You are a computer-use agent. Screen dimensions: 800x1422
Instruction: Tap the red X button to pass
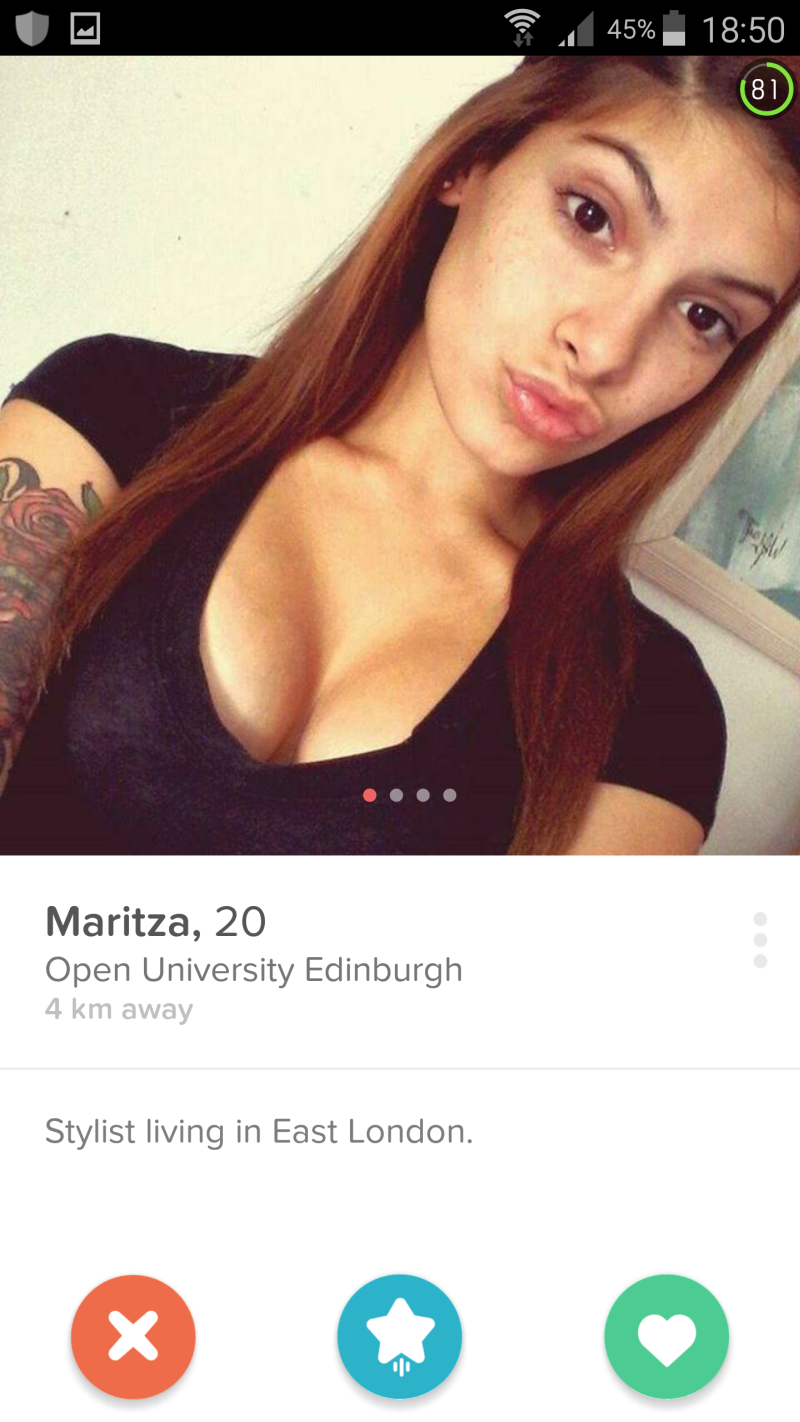(x=133, y=1337)
